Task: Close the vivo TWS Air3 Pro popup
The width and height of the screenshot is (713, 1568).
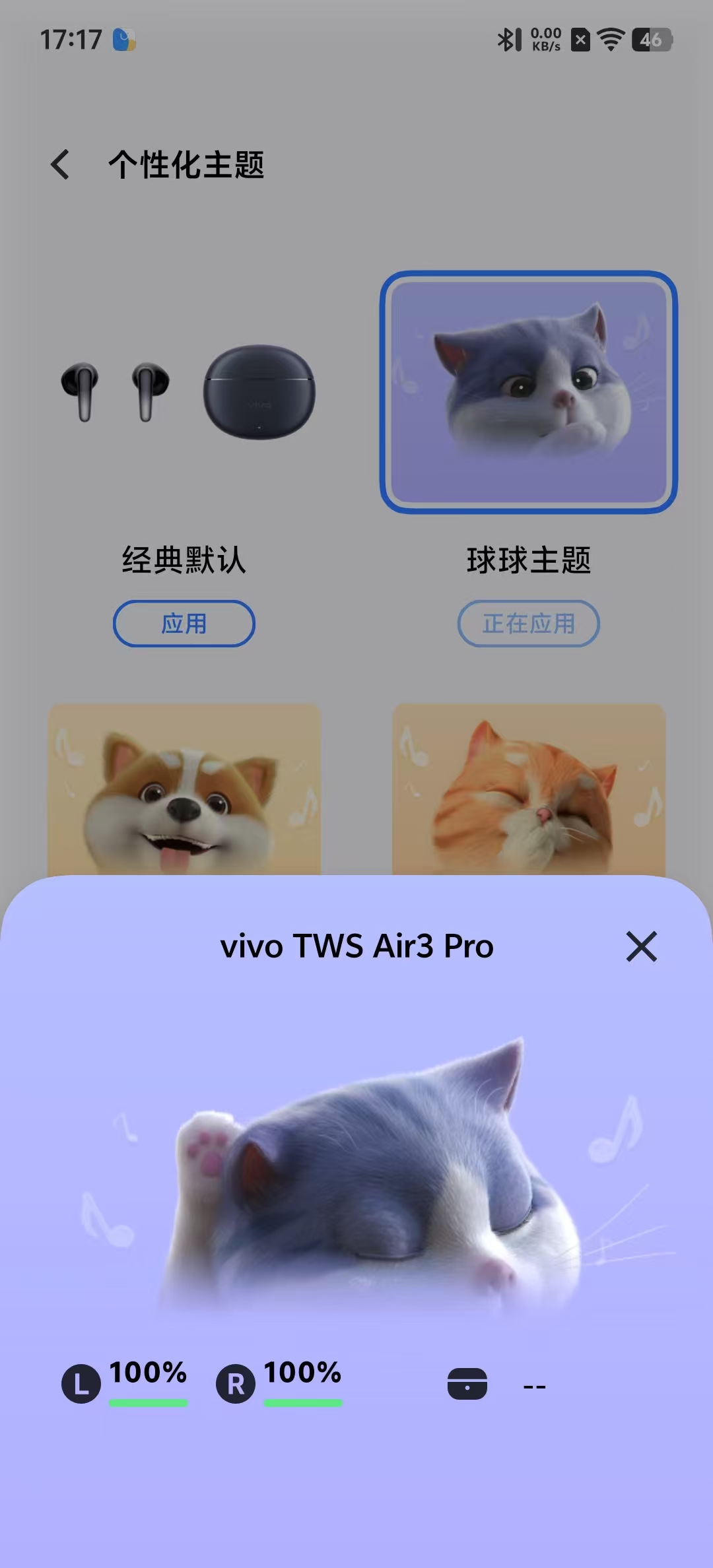Action: pos(641,946)
